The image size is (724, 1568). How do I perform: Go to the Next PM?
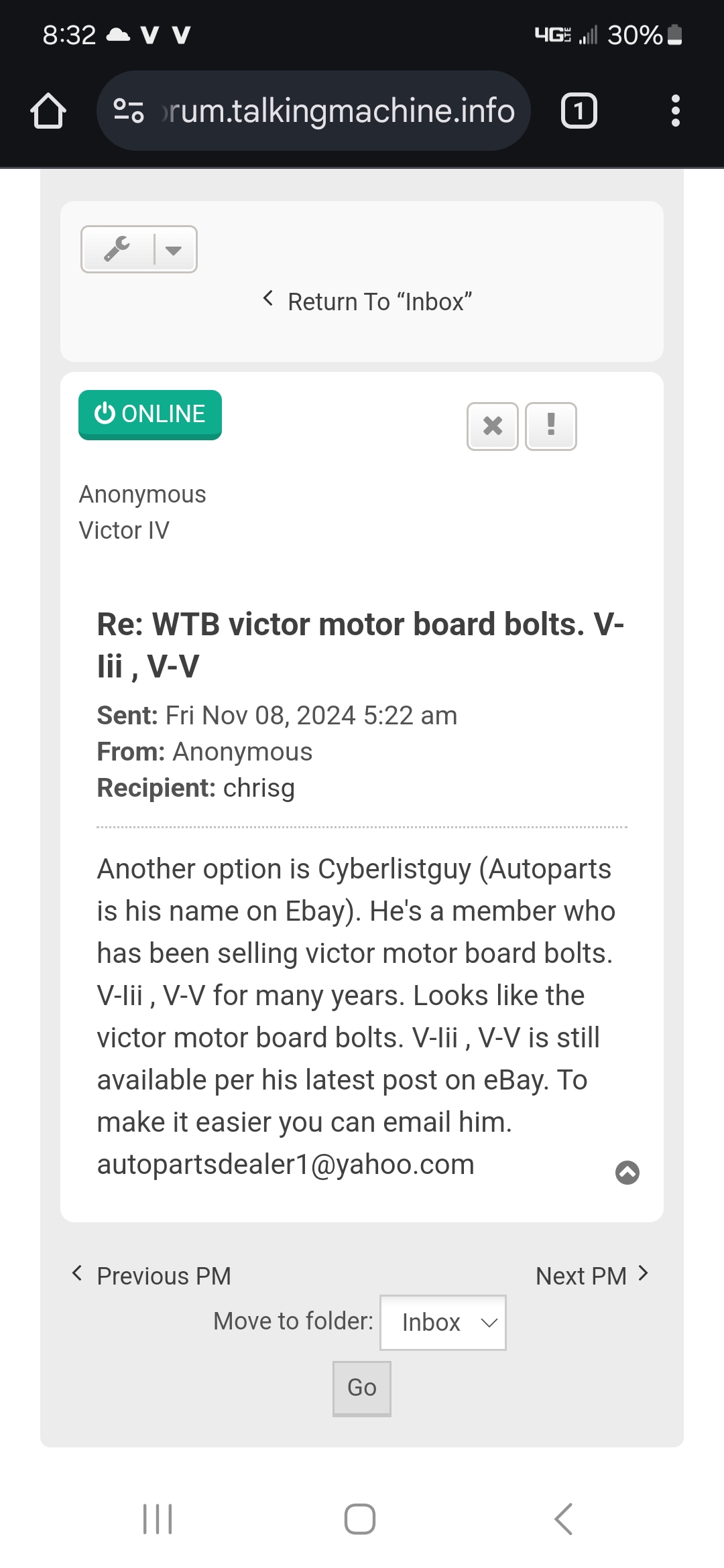point(591,1276)
